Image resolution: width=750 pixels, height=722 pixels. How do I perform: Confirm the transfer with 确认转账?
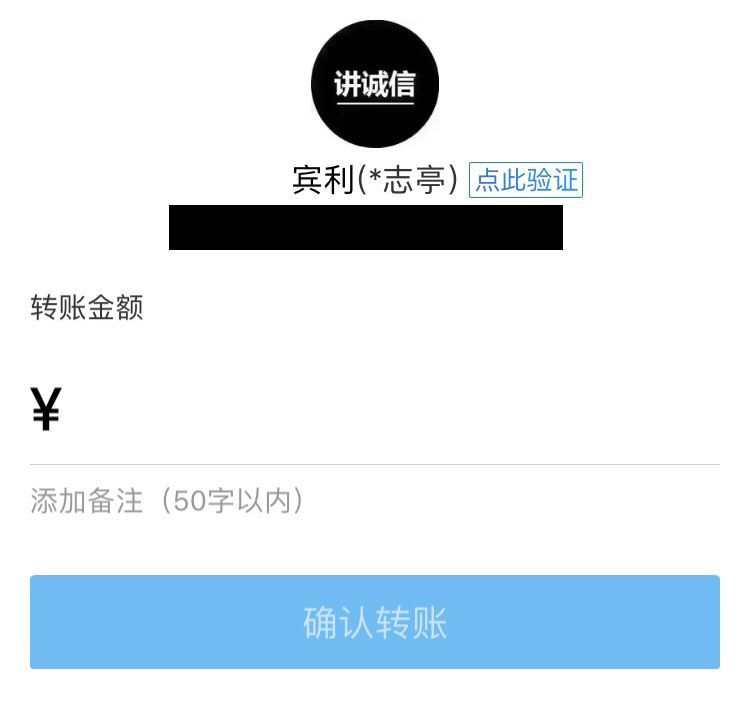pos(375,622)
